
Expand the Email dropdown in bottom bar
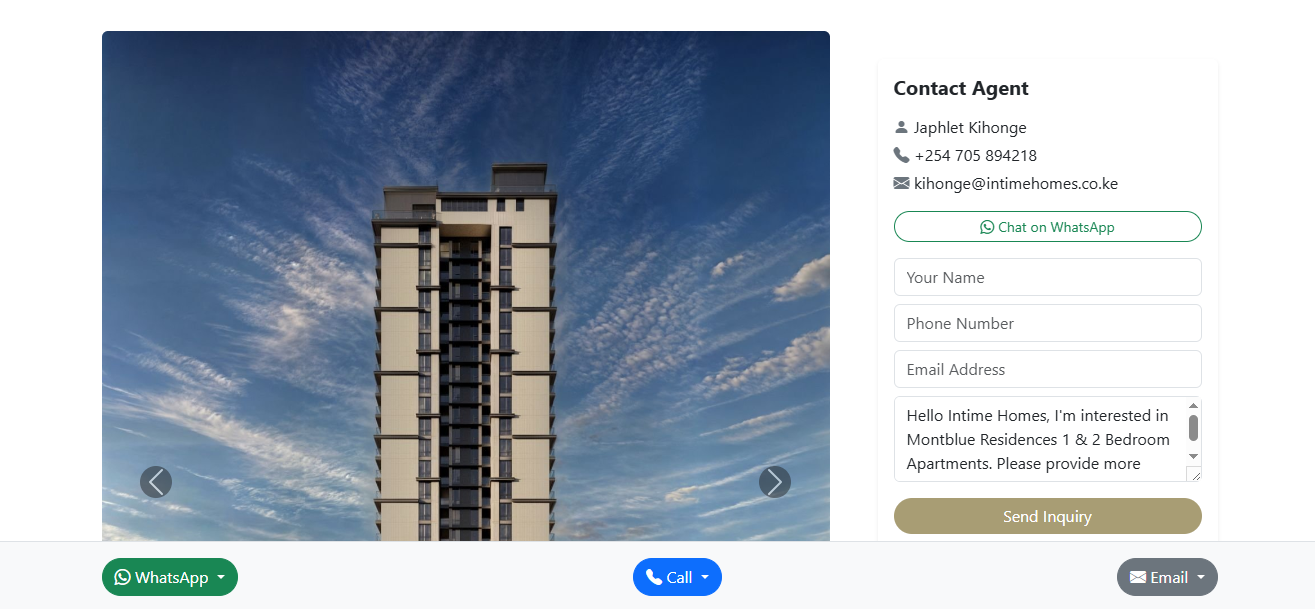pyautogui.click(x=1167, y=577)
